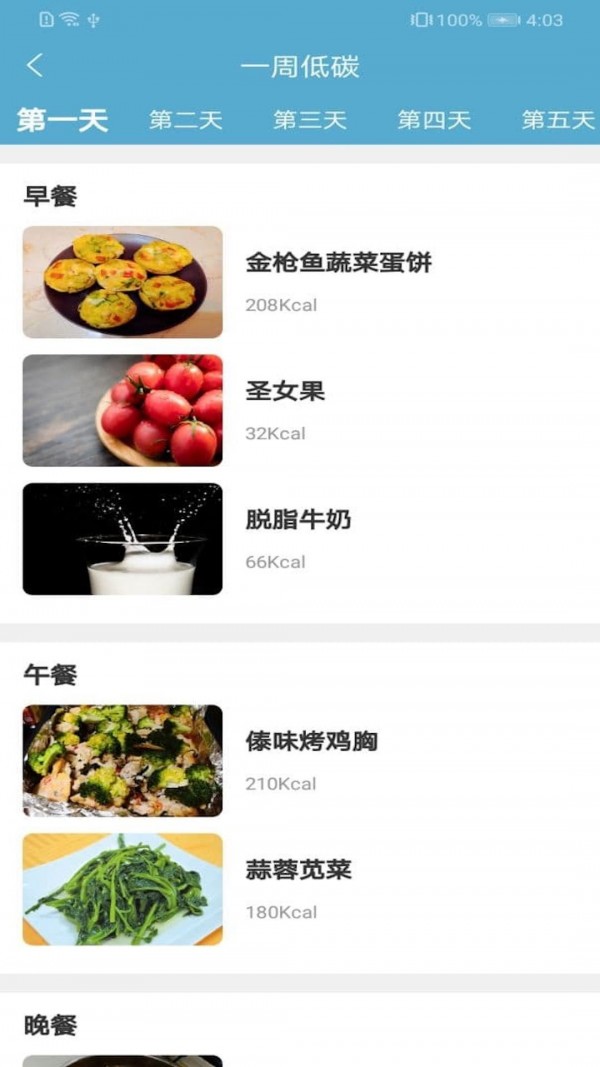Image resolution: width=600 pixels, height=1067 pixels.
Task: Switch to the 第三天 tab
Action: click(310, 121)
